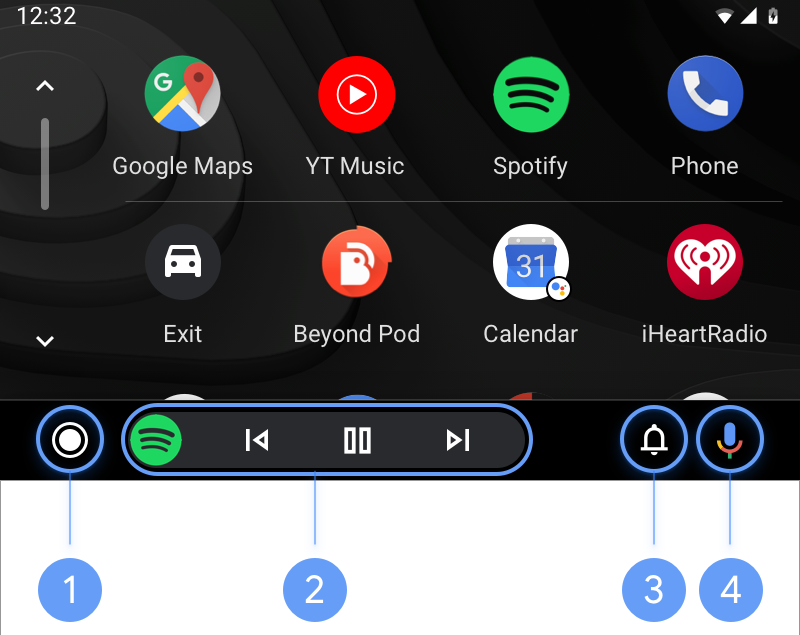This screenshot has height=635, width=800.
Task: Tap the circular home button in the bottom bar
Action: pyautogui.click(x=70, y=440)
